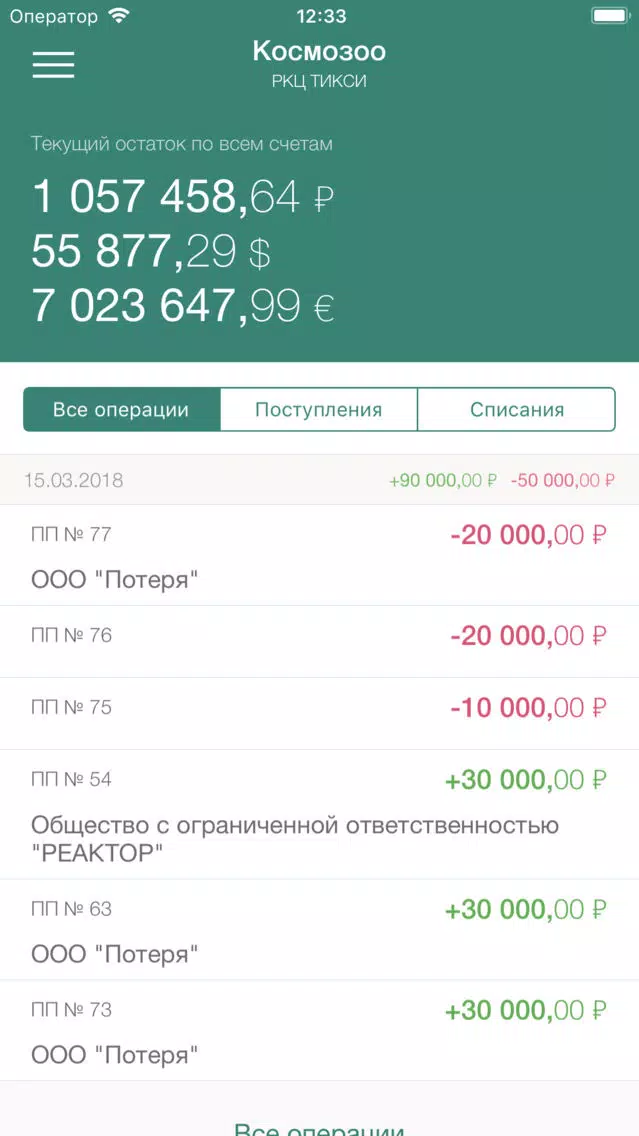Open payment ПП № 75
The height and width of the screenshot is (1136, 639).
(x=319, y=713)
